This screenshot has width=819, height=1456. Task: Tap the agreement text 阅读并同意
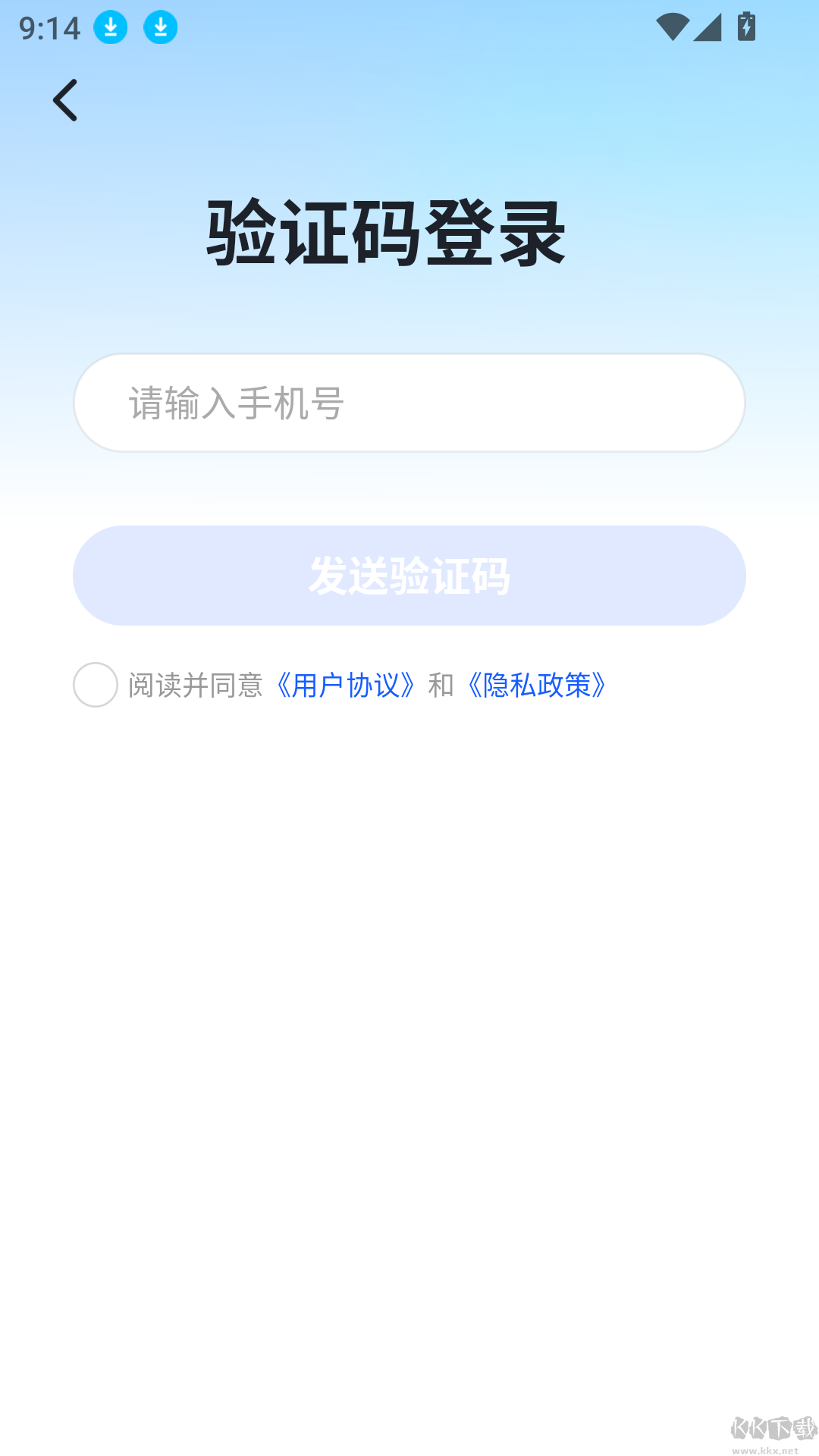click(x=196, y=686)
